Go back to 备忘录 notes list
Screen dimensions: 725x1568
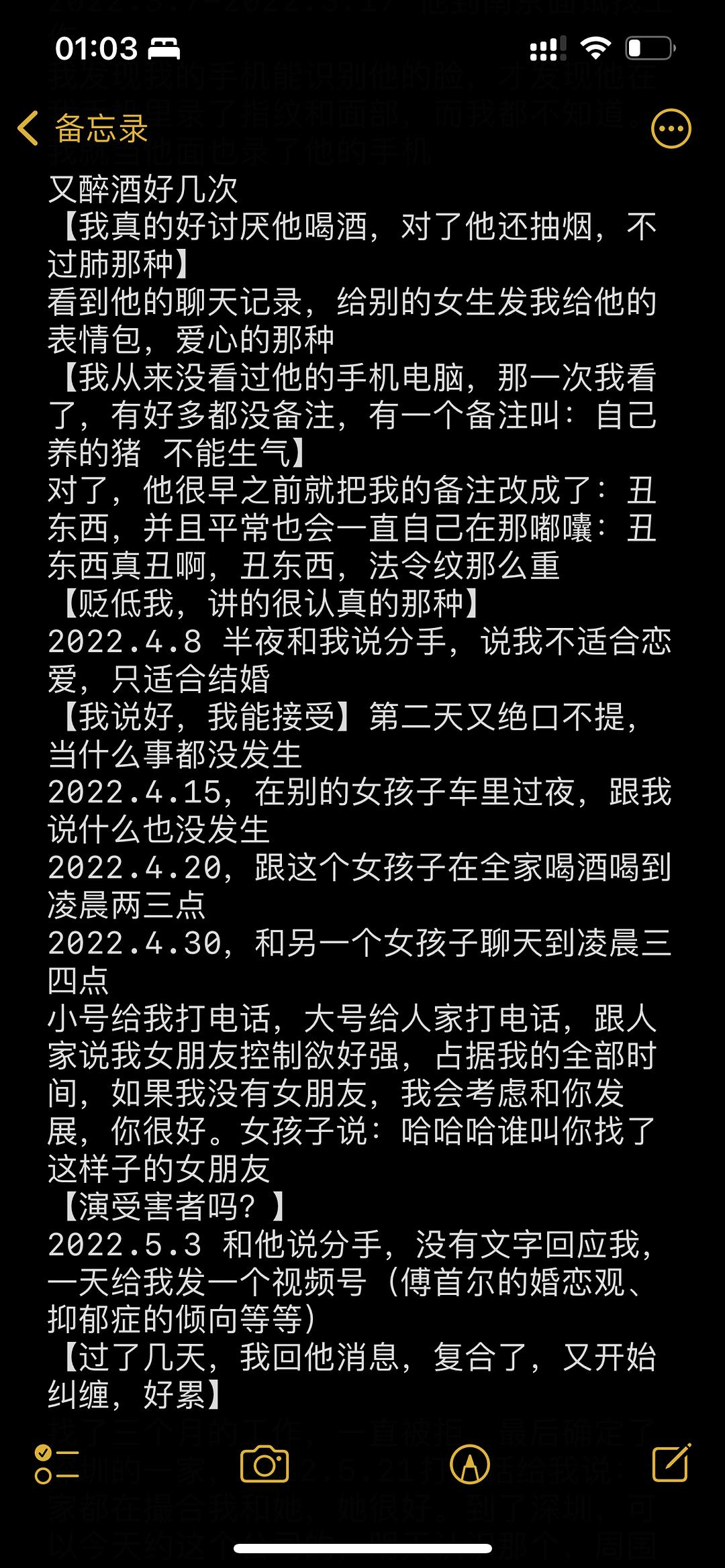(83, 128)
